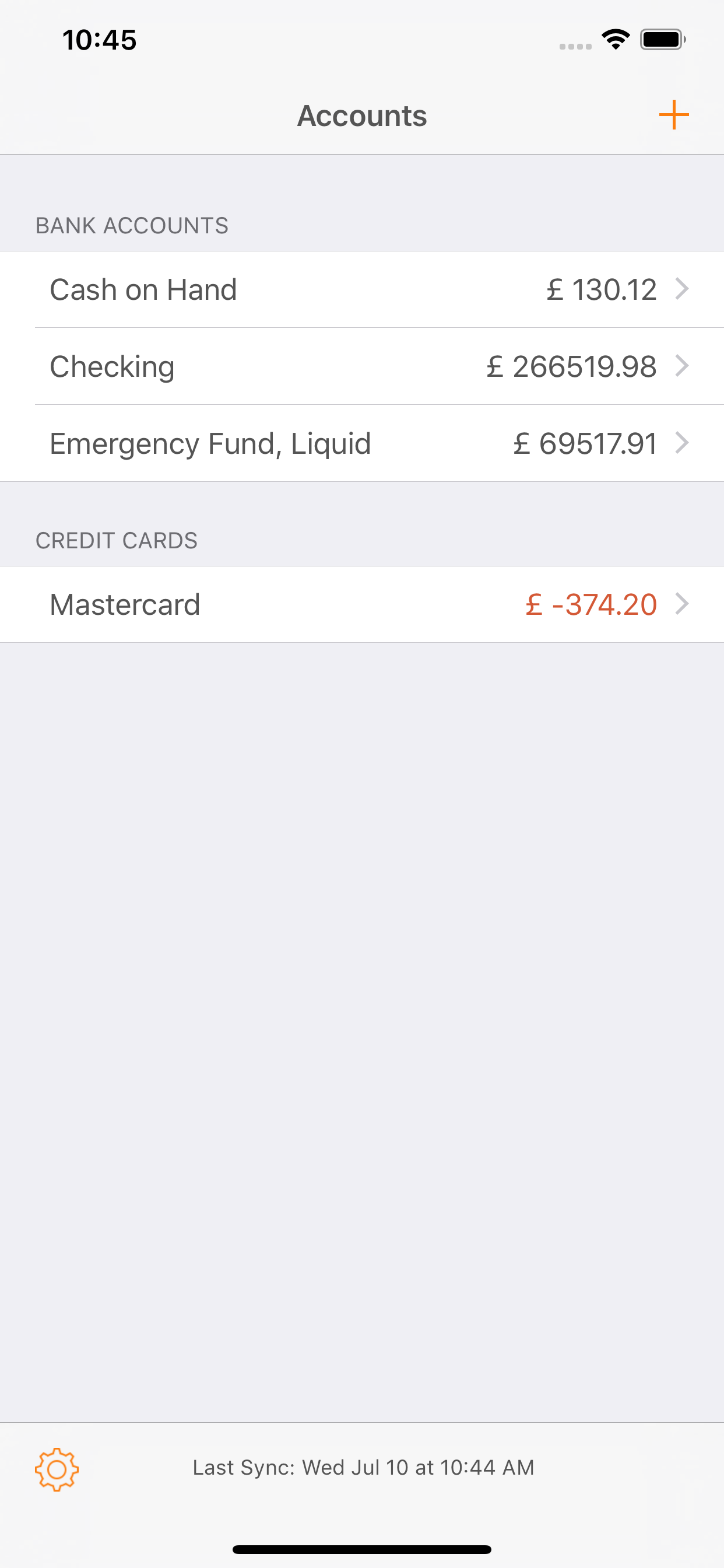Image resolution: width=724 pixels, height=1568 pixels.
Task: Open the Checking account
Action: tap(362, 366)
